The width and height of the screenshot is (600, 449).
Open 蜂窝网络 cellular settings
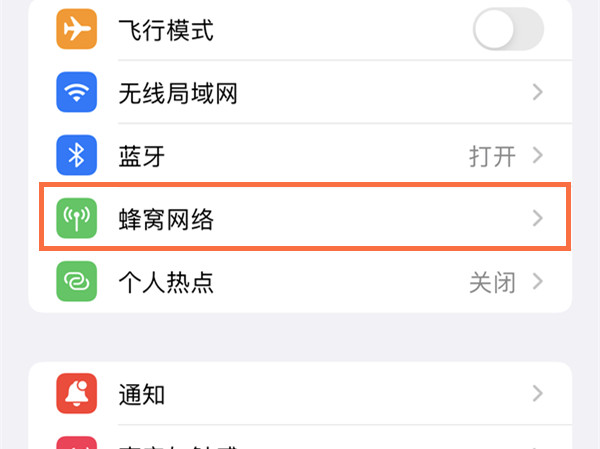[300, 218]
